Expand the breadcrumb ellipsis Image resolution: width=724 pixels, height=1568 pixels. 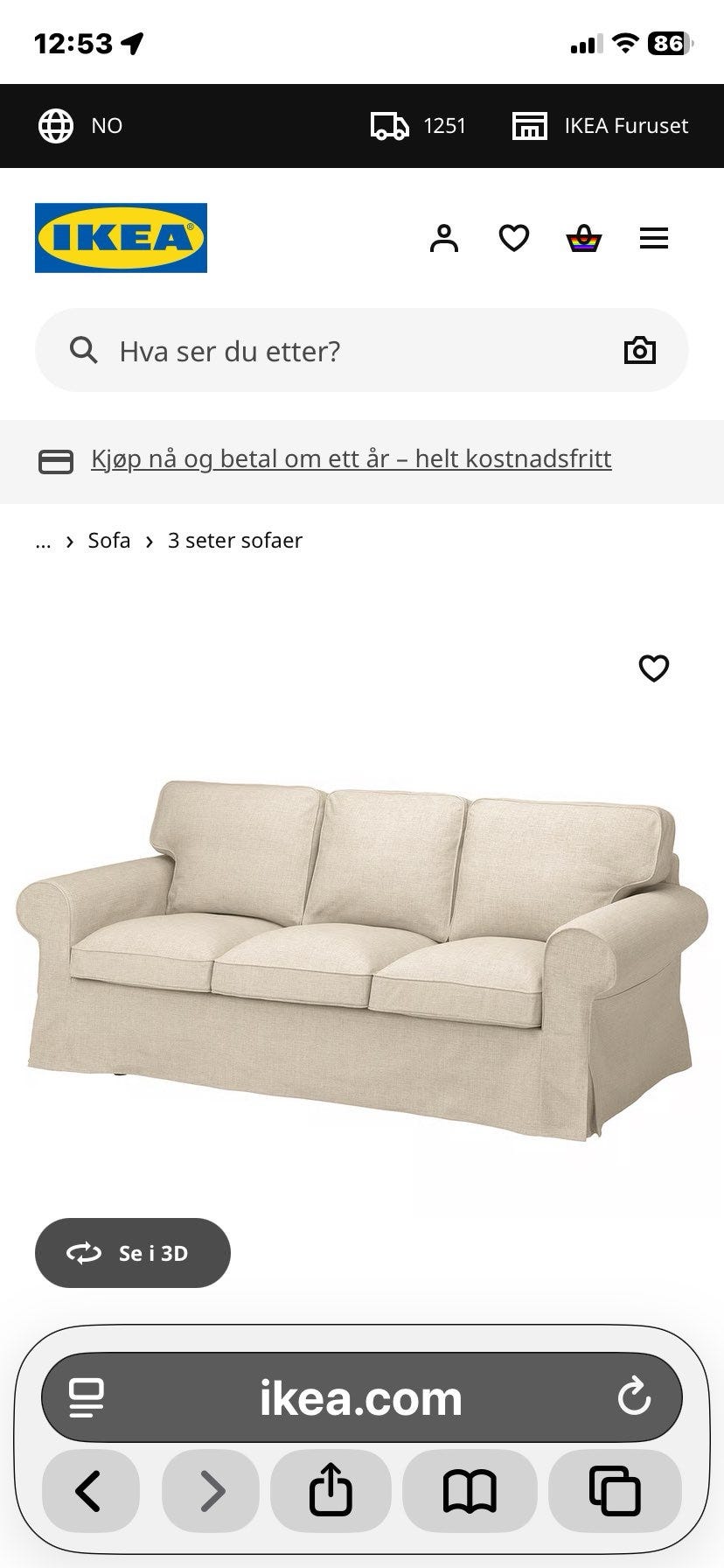[43, 540]
